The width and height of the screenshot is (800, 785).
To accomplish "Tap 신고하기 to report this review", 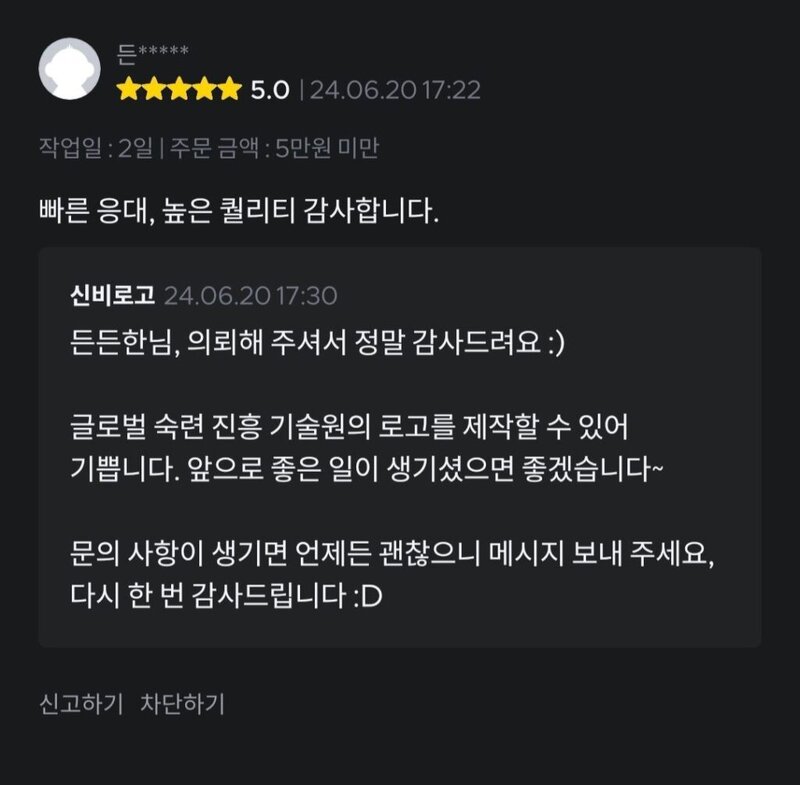I will tap(80, 704).
